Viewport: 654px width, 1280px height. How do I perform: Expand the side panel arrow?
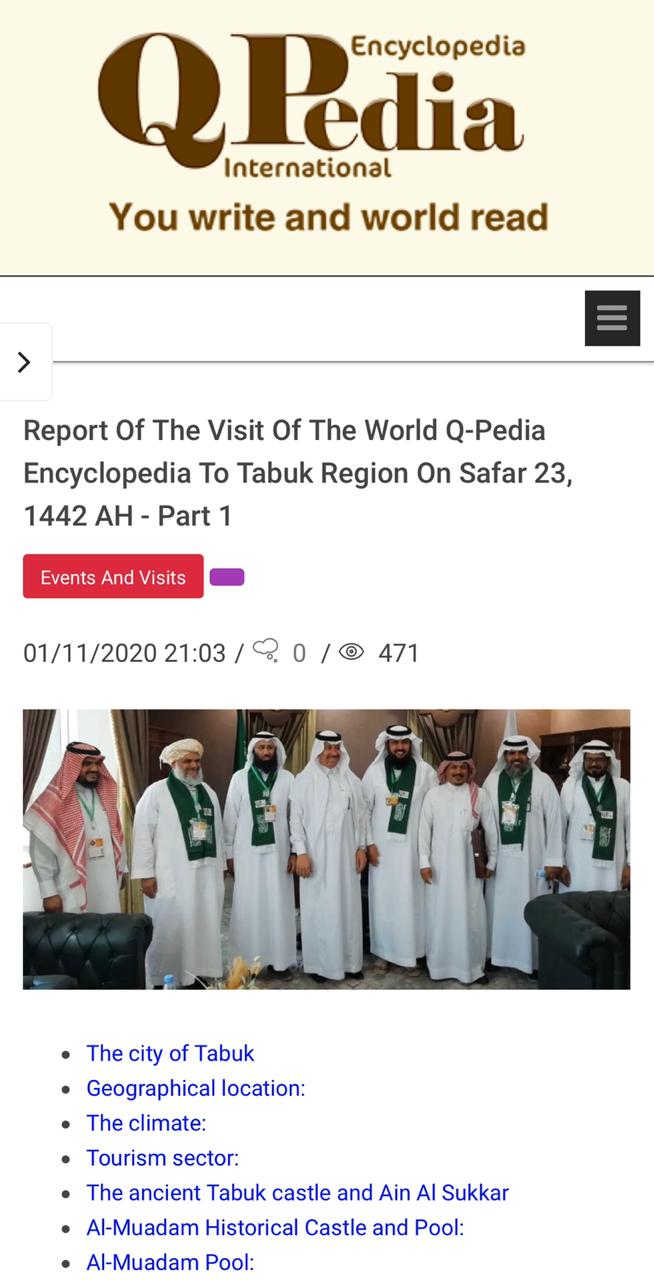click(25, 362)
